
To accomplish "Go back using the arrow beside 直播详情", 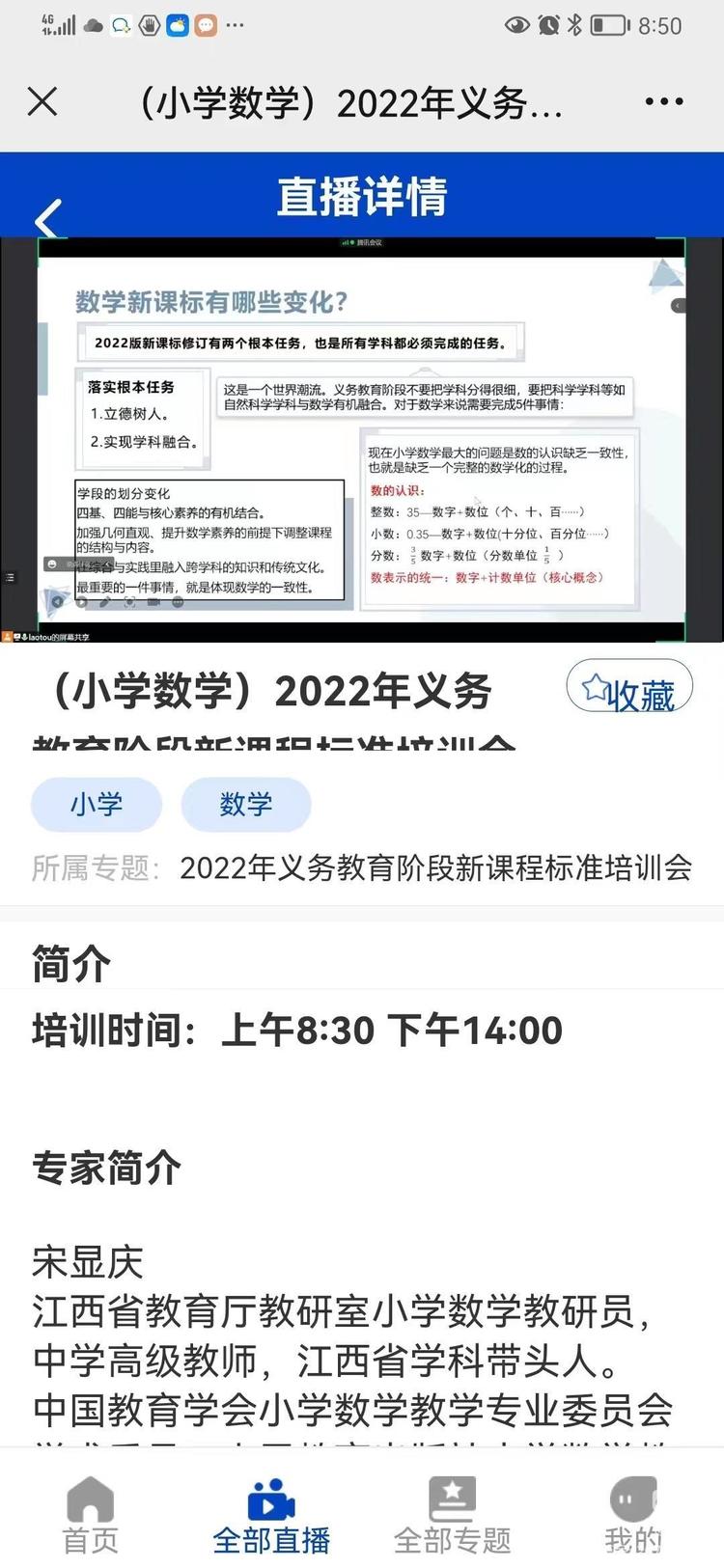I will pos(47,219).
